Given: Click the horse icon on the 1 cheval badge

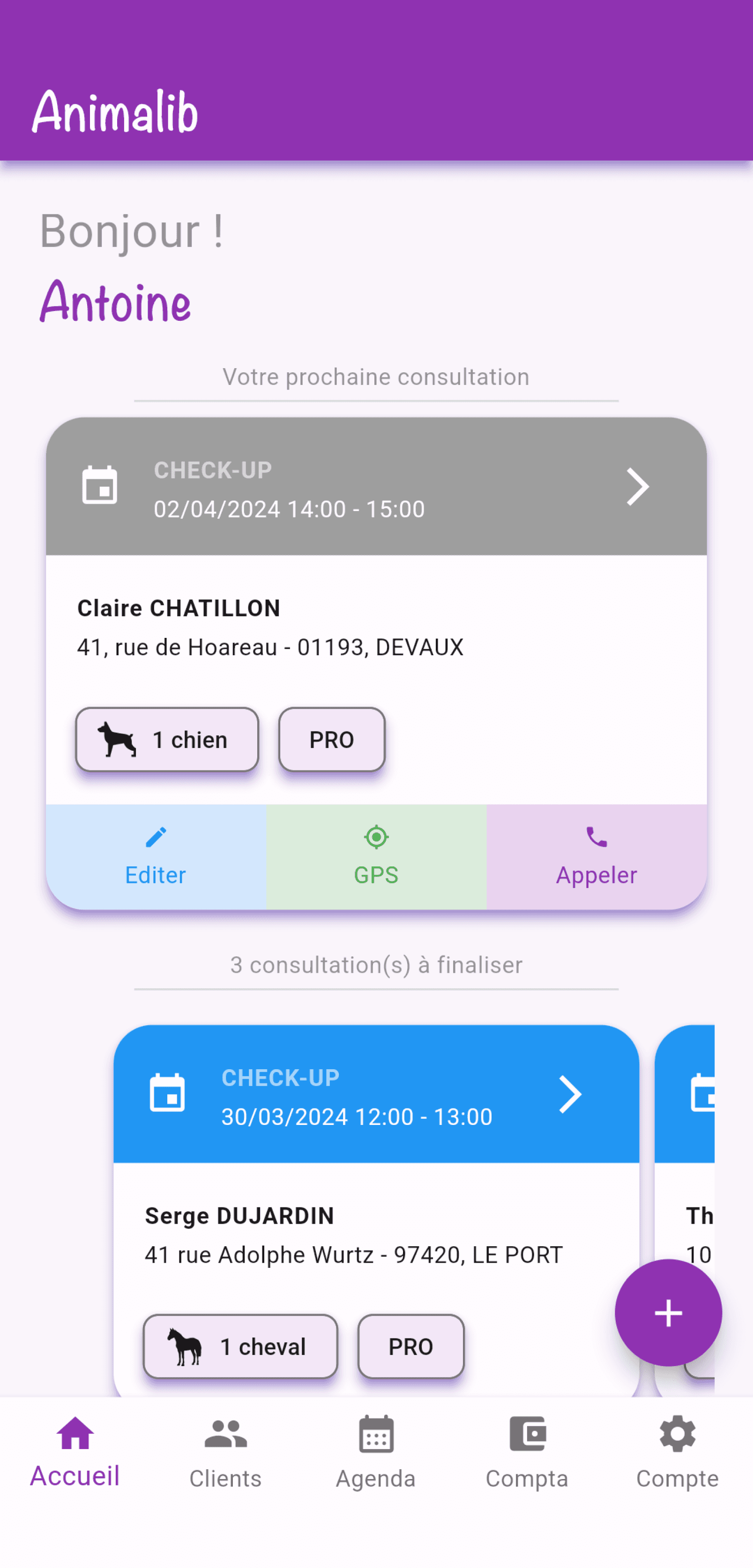Looking at the screenshot, I should point(185,1346).
